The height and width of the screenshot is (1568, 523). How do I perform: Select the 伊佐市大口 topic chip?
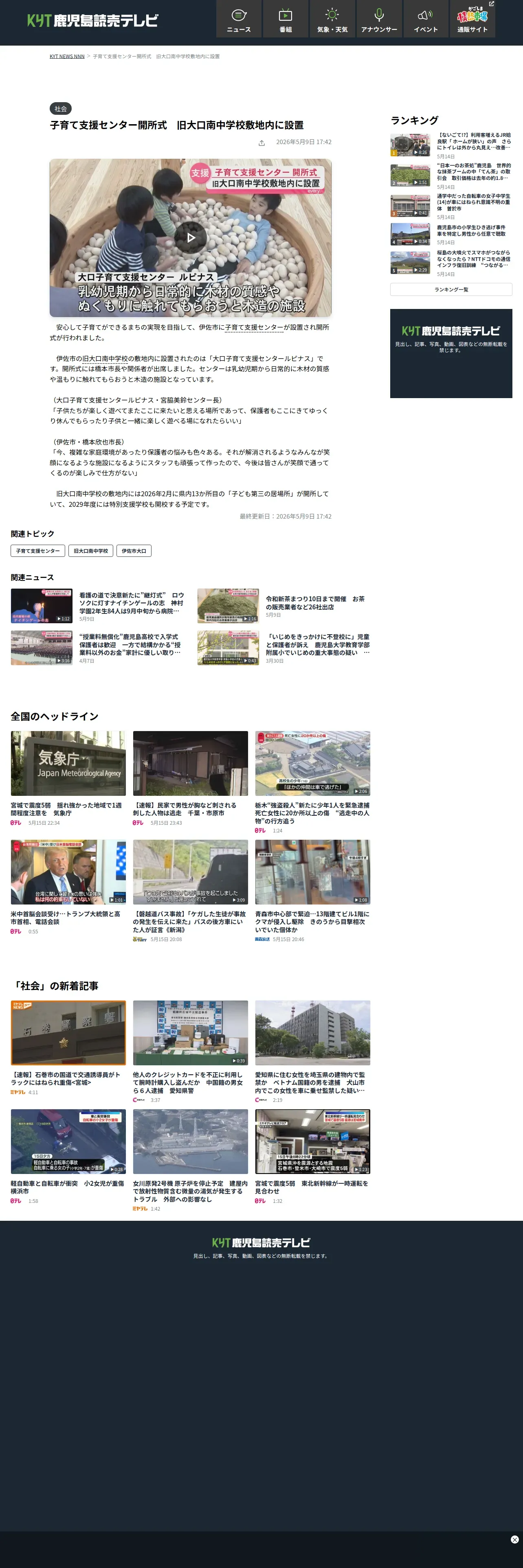[x=134, y=551]
